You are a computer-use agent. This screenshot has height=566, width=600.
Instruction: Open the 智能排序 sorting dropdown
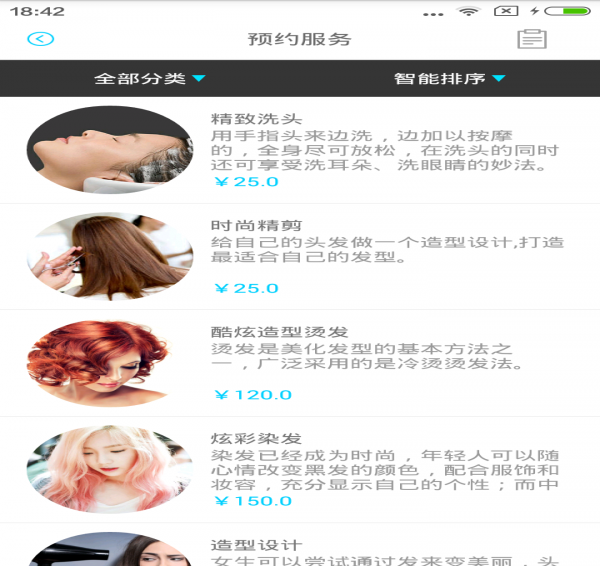tap(450, 78)
